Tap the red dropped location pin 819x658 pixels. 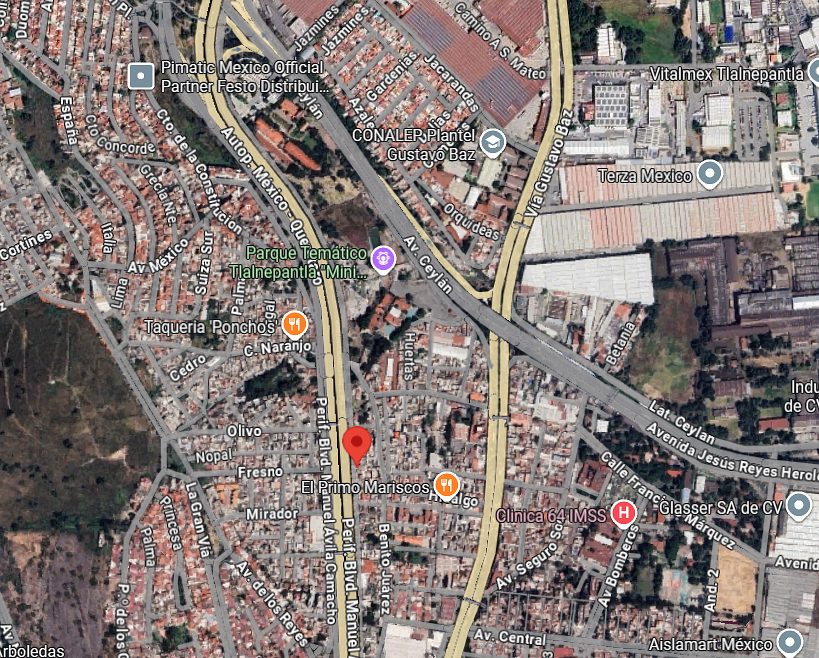(357, 443)
